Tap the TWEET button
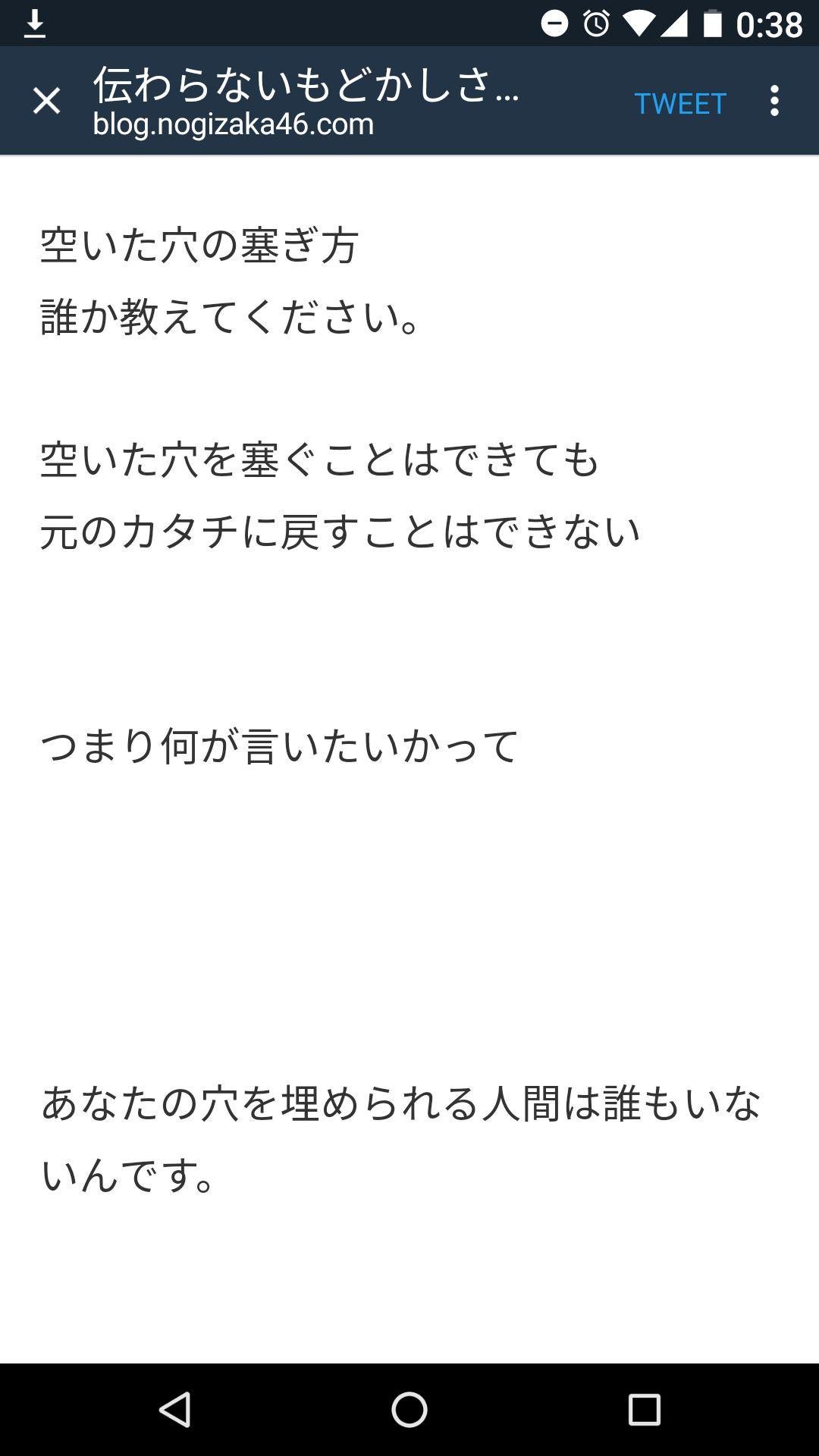 680,103
